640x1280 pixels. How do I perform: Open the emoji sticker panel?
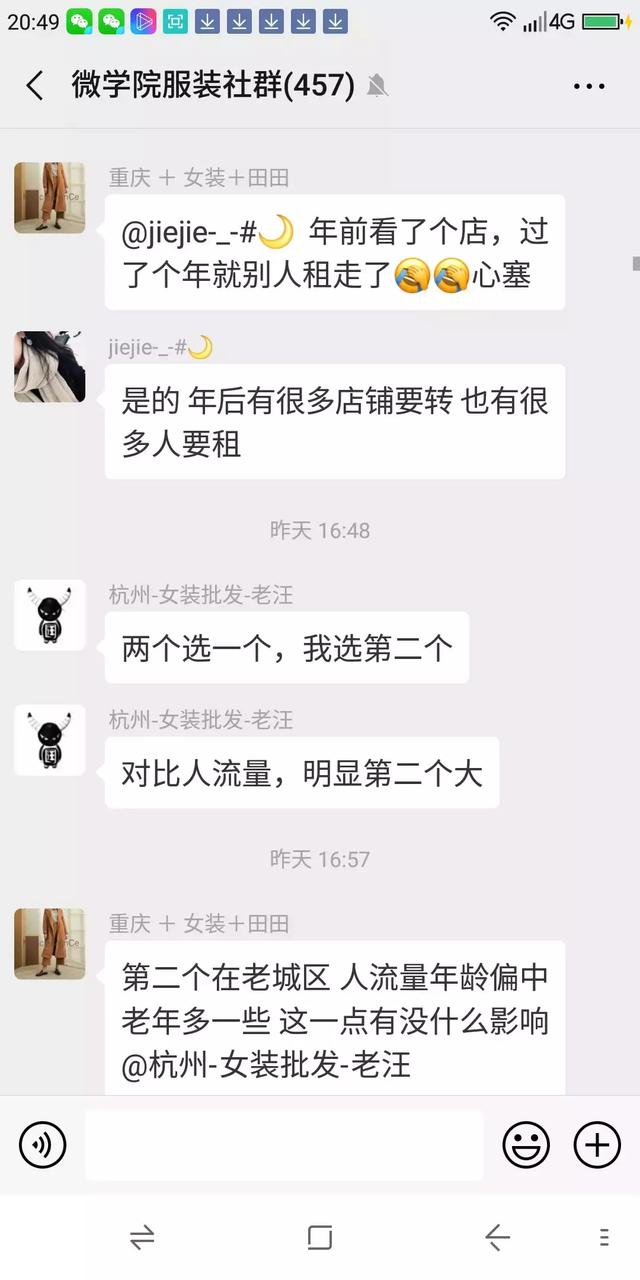[526, 1144]
